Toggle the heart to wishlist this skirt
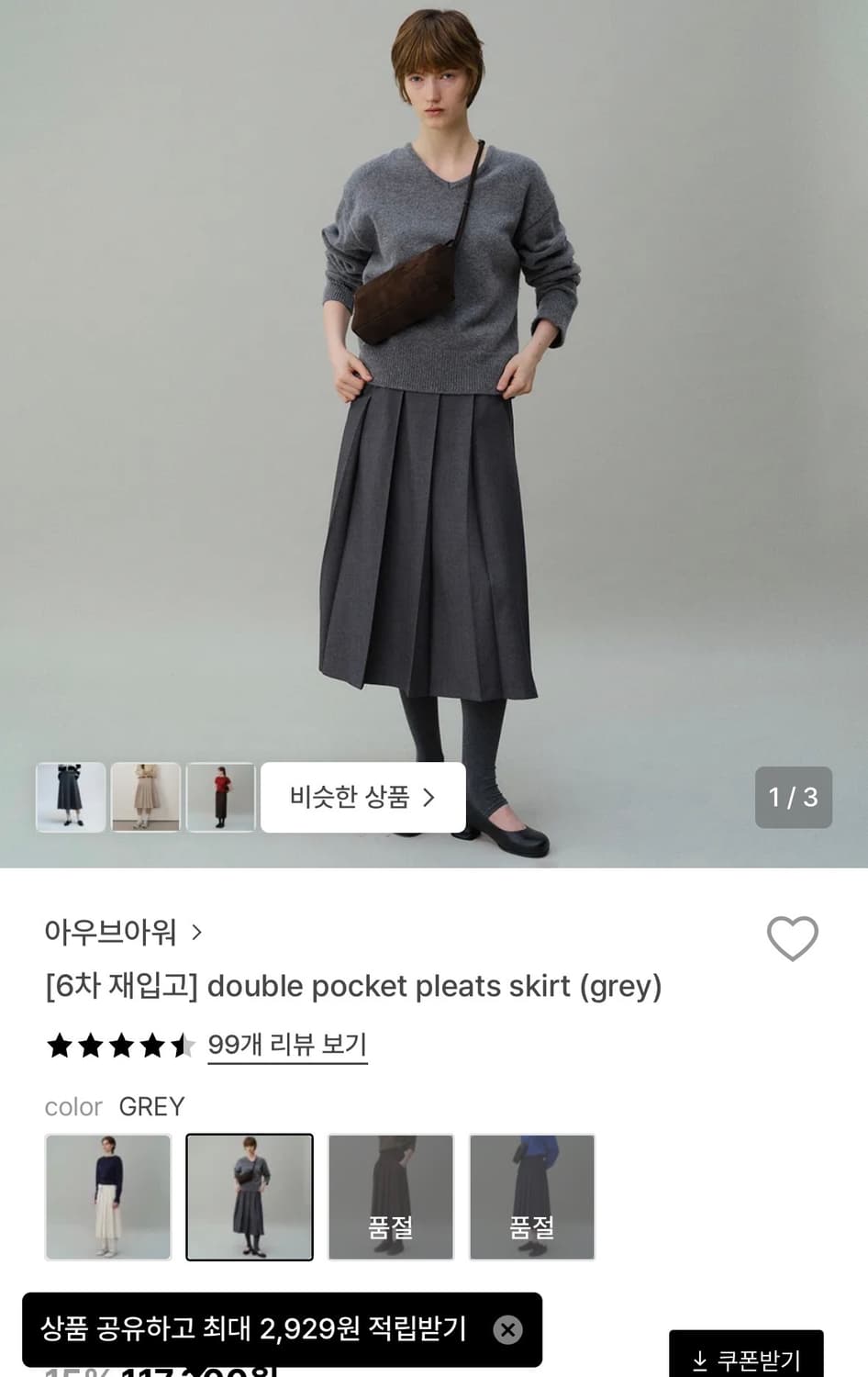Screen dimensions: 868x1377 pos(793,938)
